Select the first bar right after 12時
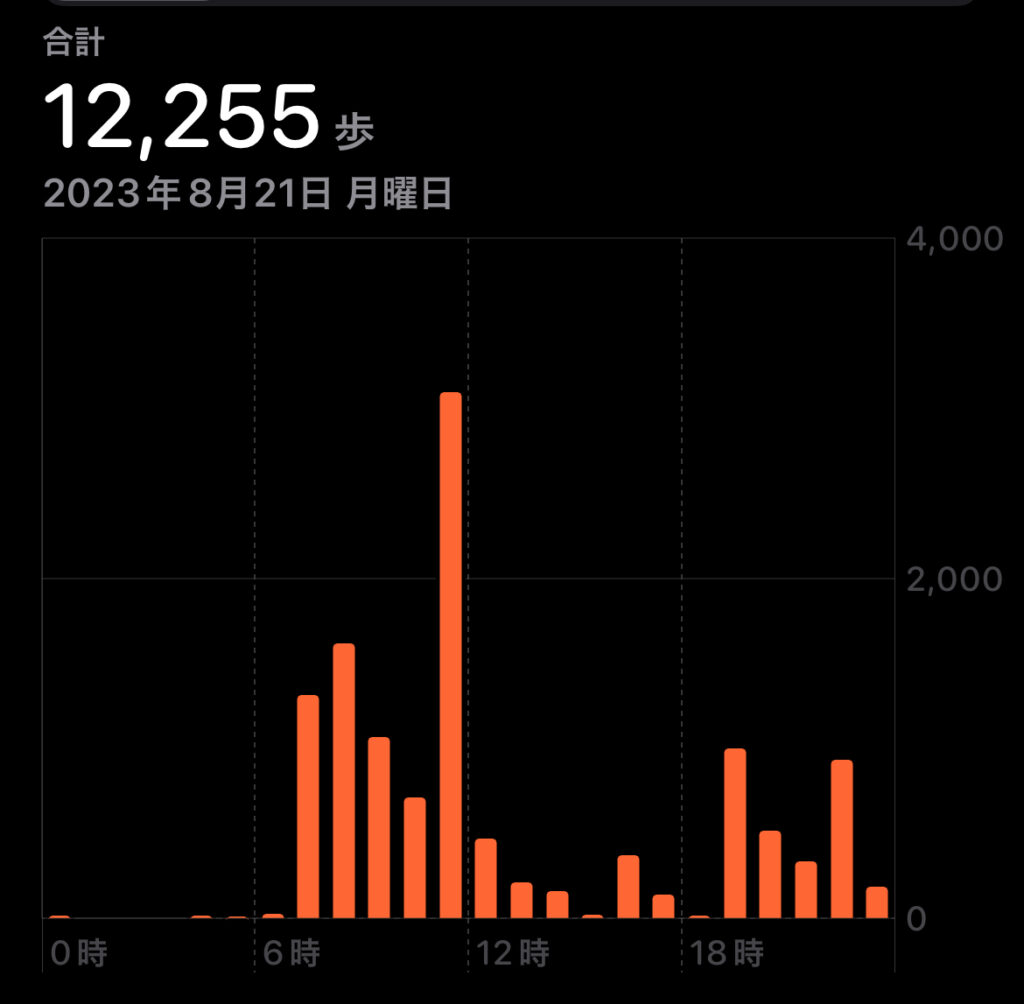Viewport: 1024px width, 1004px height. coord(486,878)
